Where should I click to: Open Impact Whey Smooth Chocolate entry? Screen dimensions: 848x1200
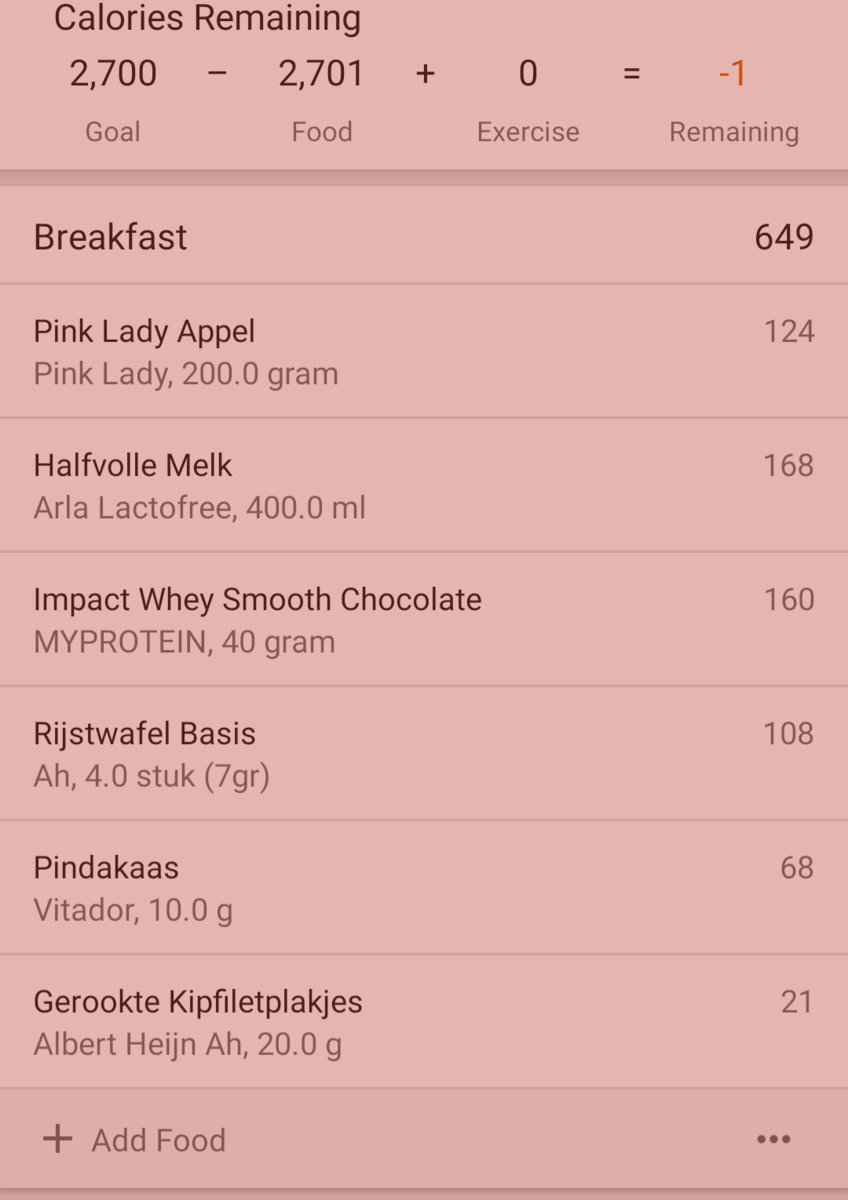[424, 619]
